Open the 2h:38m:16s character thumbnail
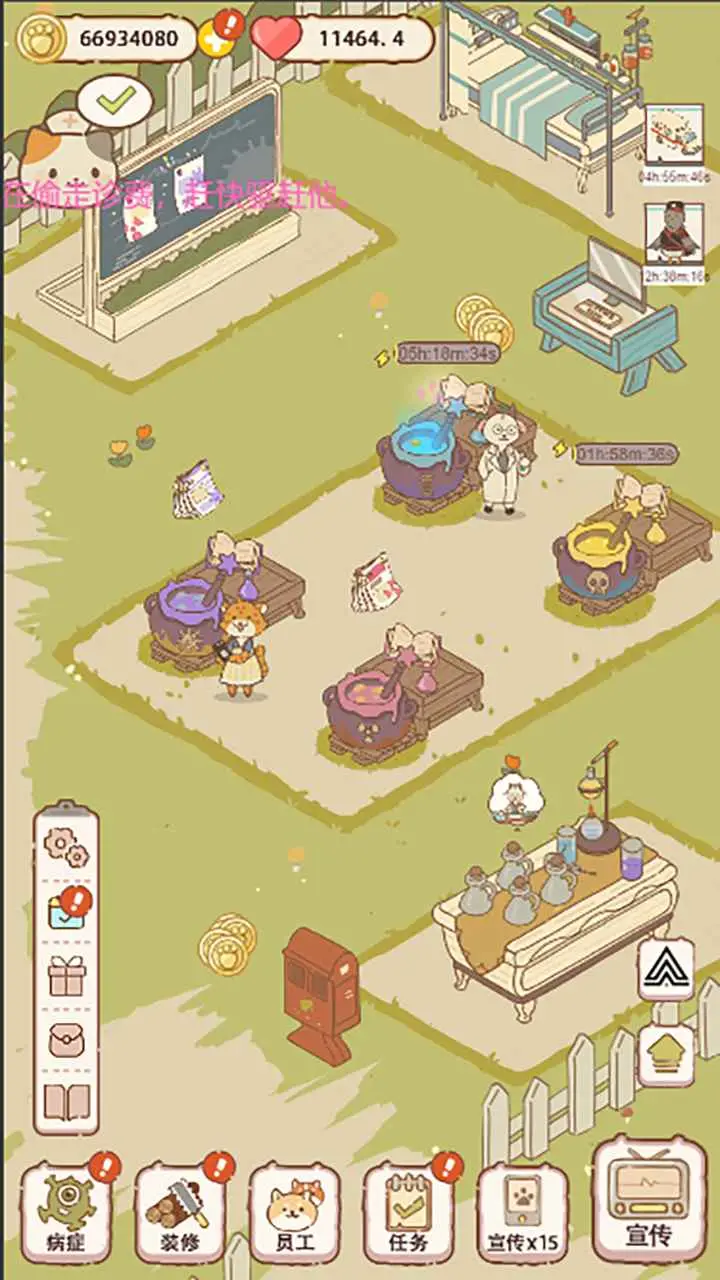Viewport: 720px width, 1280px height. tap(675, 232)
